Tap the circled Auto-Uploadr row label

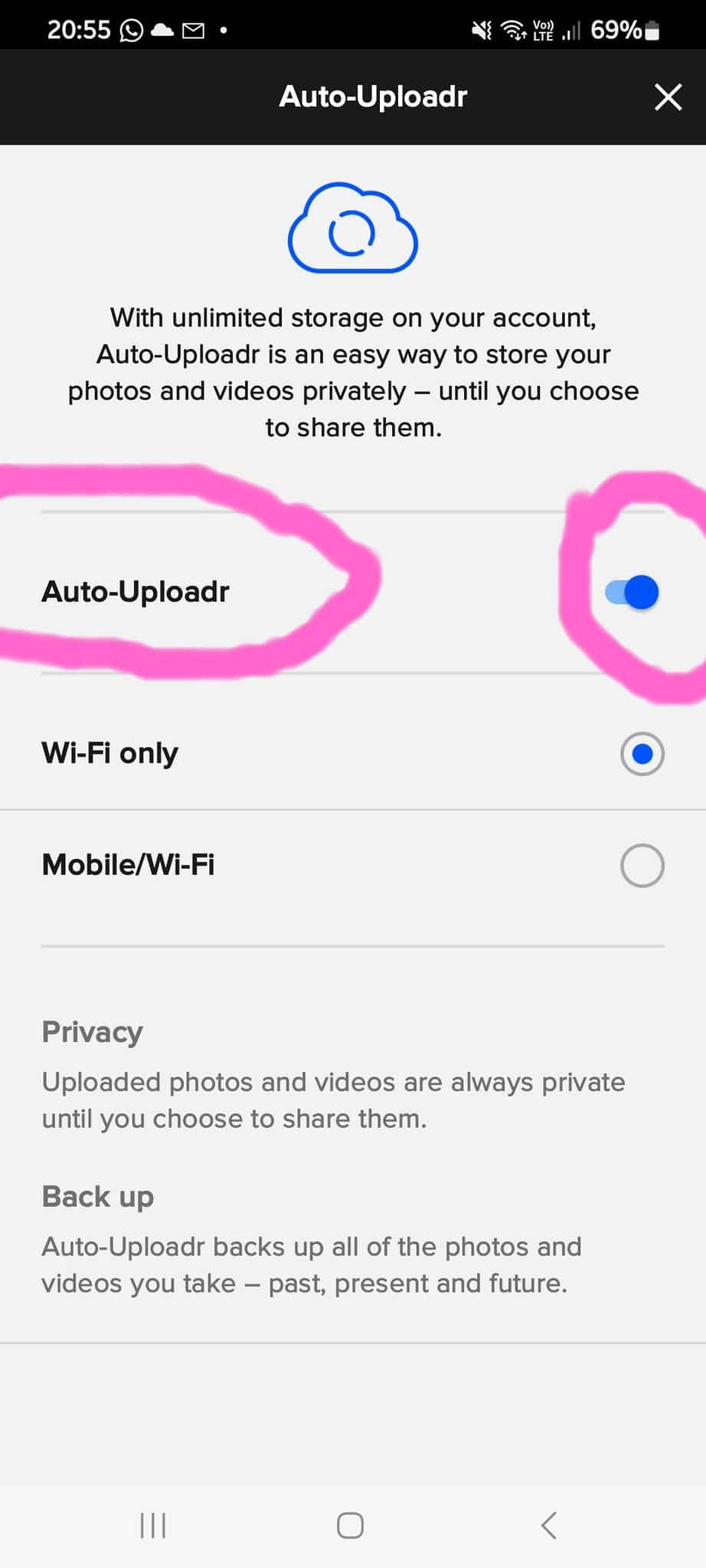(136, 591)
